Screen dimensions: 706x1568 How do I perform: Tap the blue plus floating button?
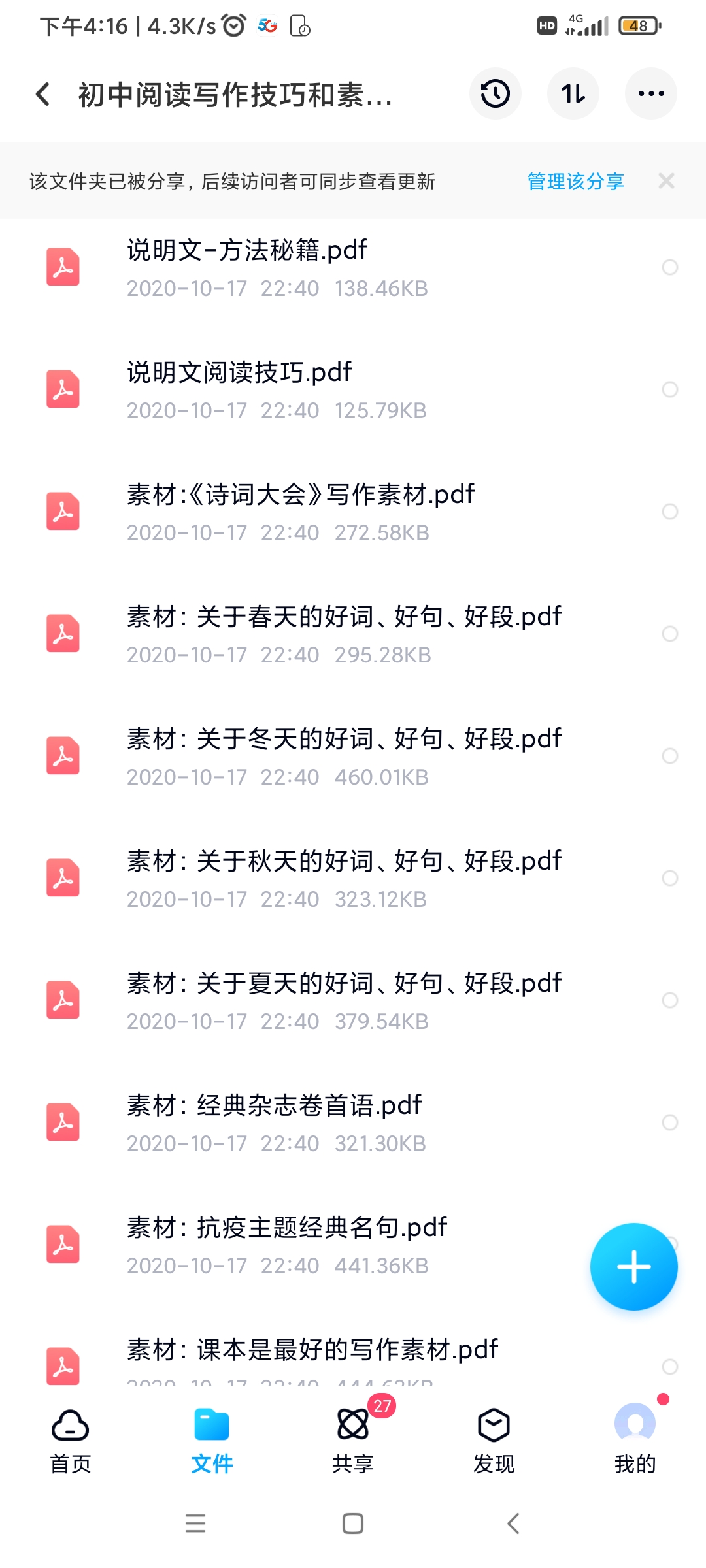(x=633, y=1266)
